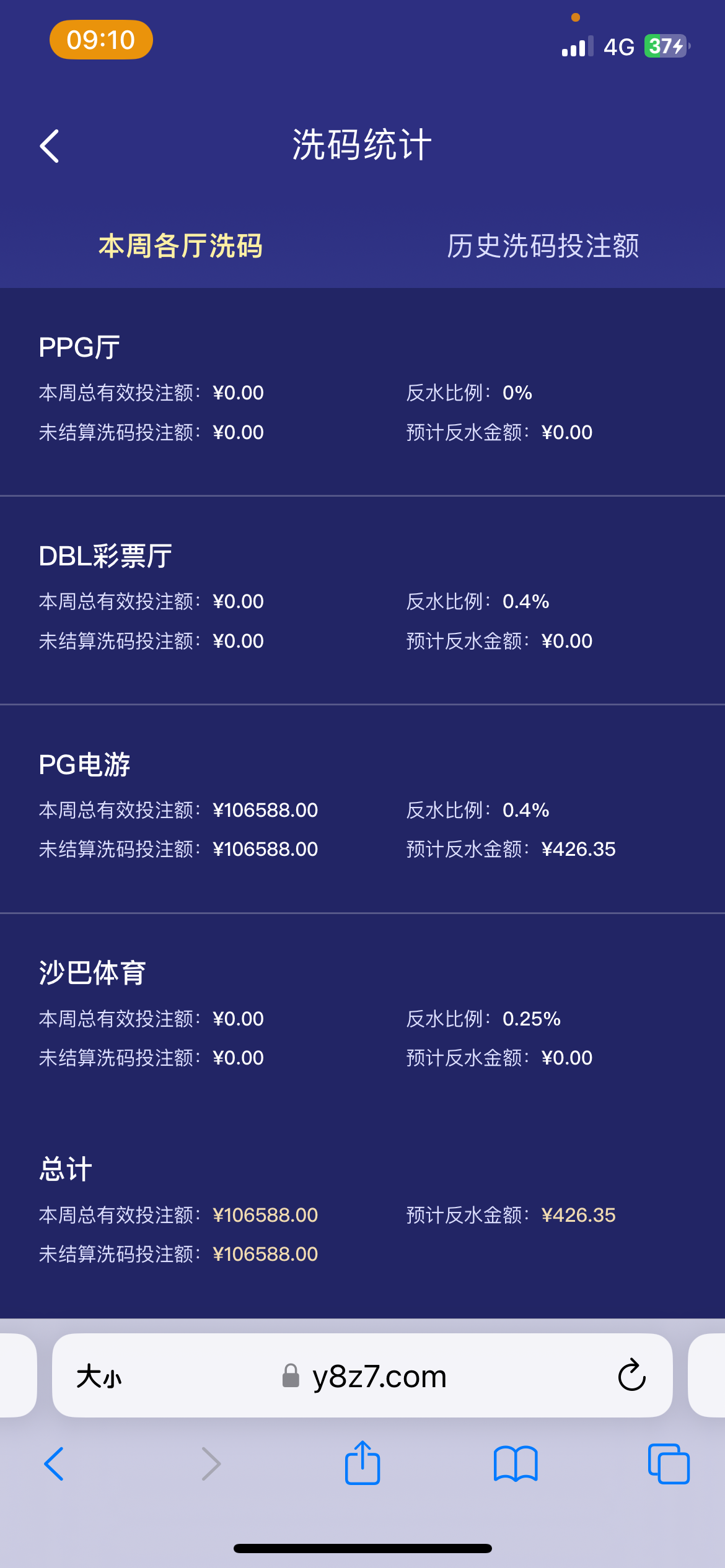Select the 本周各厅洗码 tab
725x1568 pixels.
[180, 246]
